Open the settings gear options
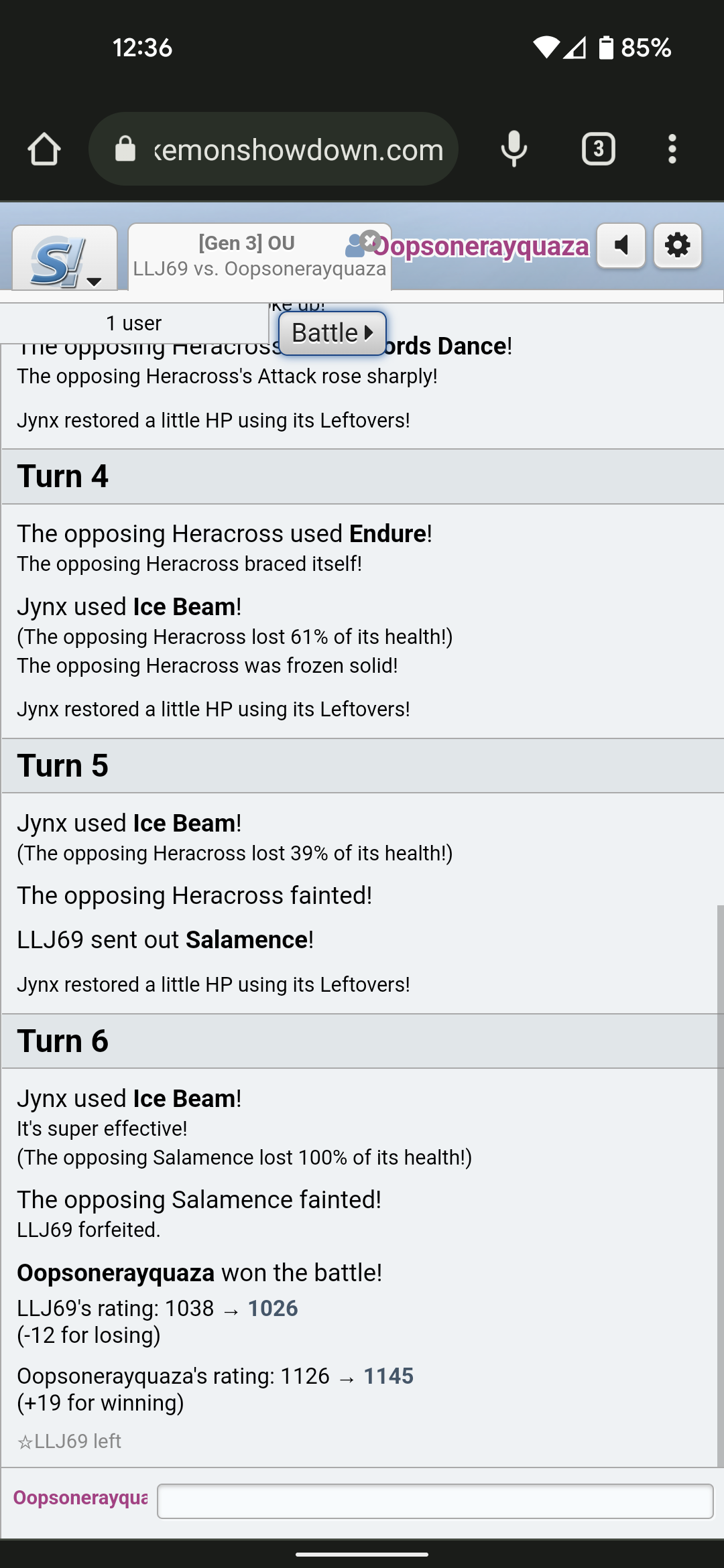The height and width of the screenshot is (1568, 724). pos(678,245)
